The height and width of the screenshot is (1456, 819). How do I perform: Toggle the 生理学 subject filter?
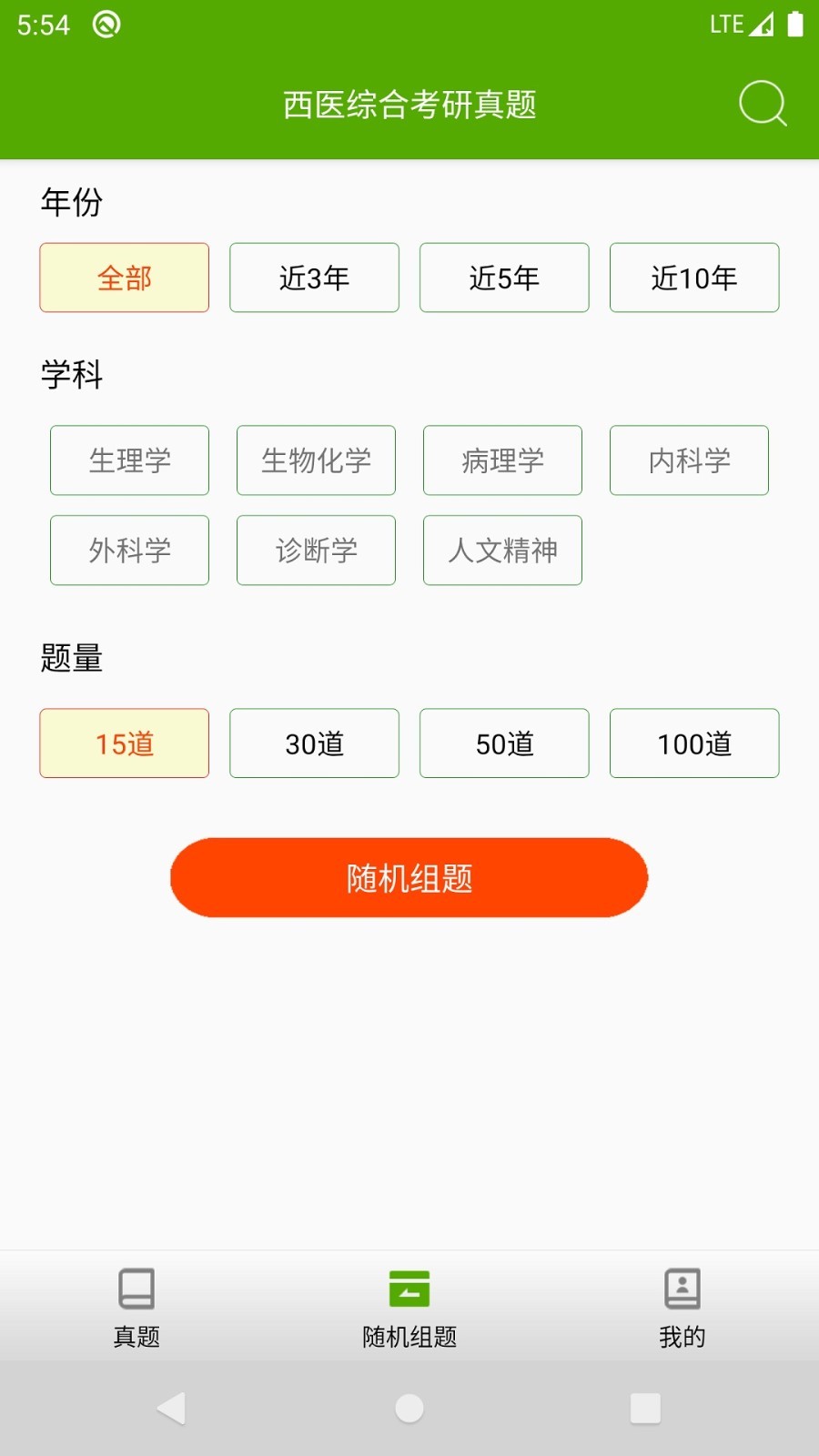pyautogui.click(x=129, y=460)
